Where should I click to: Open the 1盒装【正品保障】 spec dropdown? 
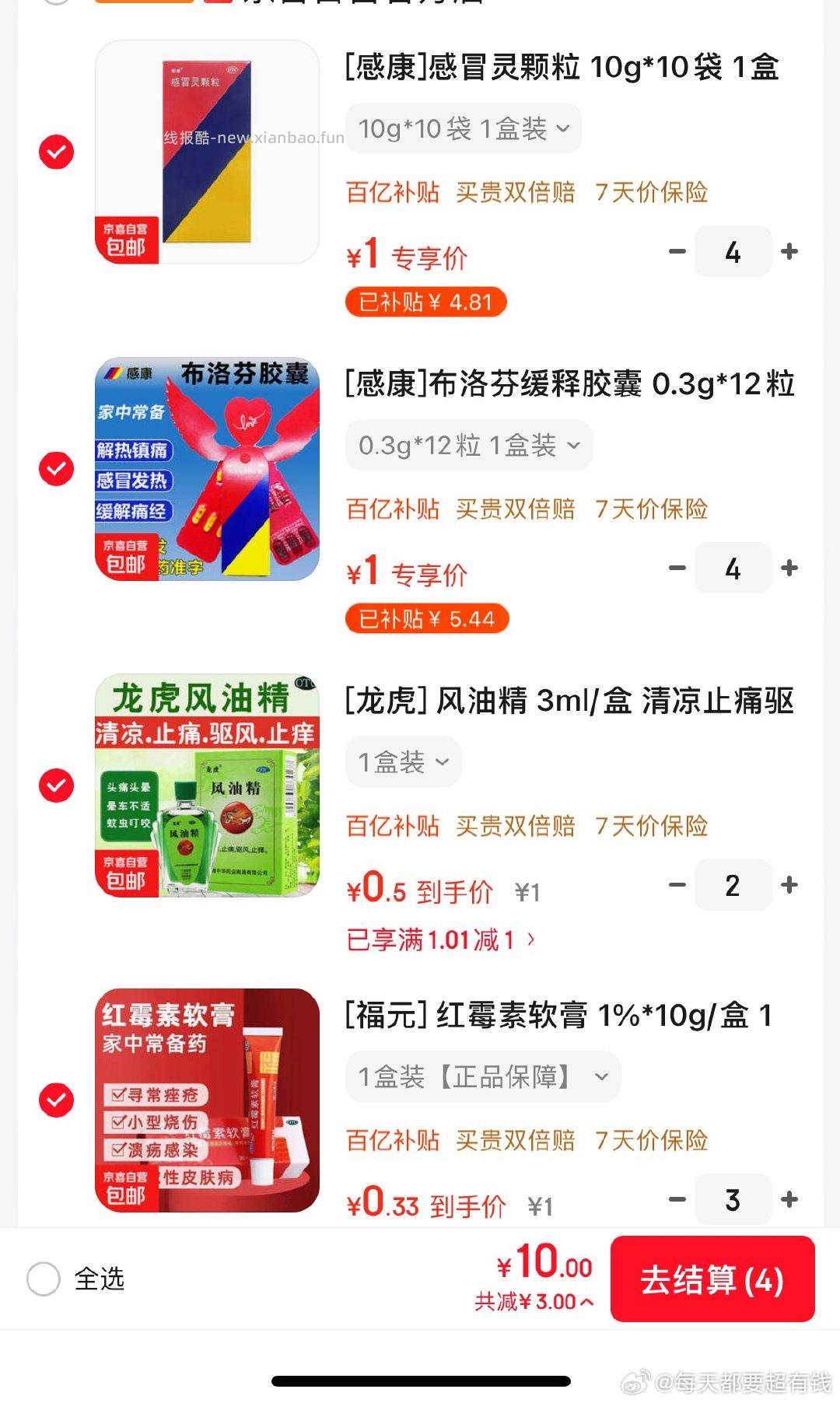[482, 1076]
